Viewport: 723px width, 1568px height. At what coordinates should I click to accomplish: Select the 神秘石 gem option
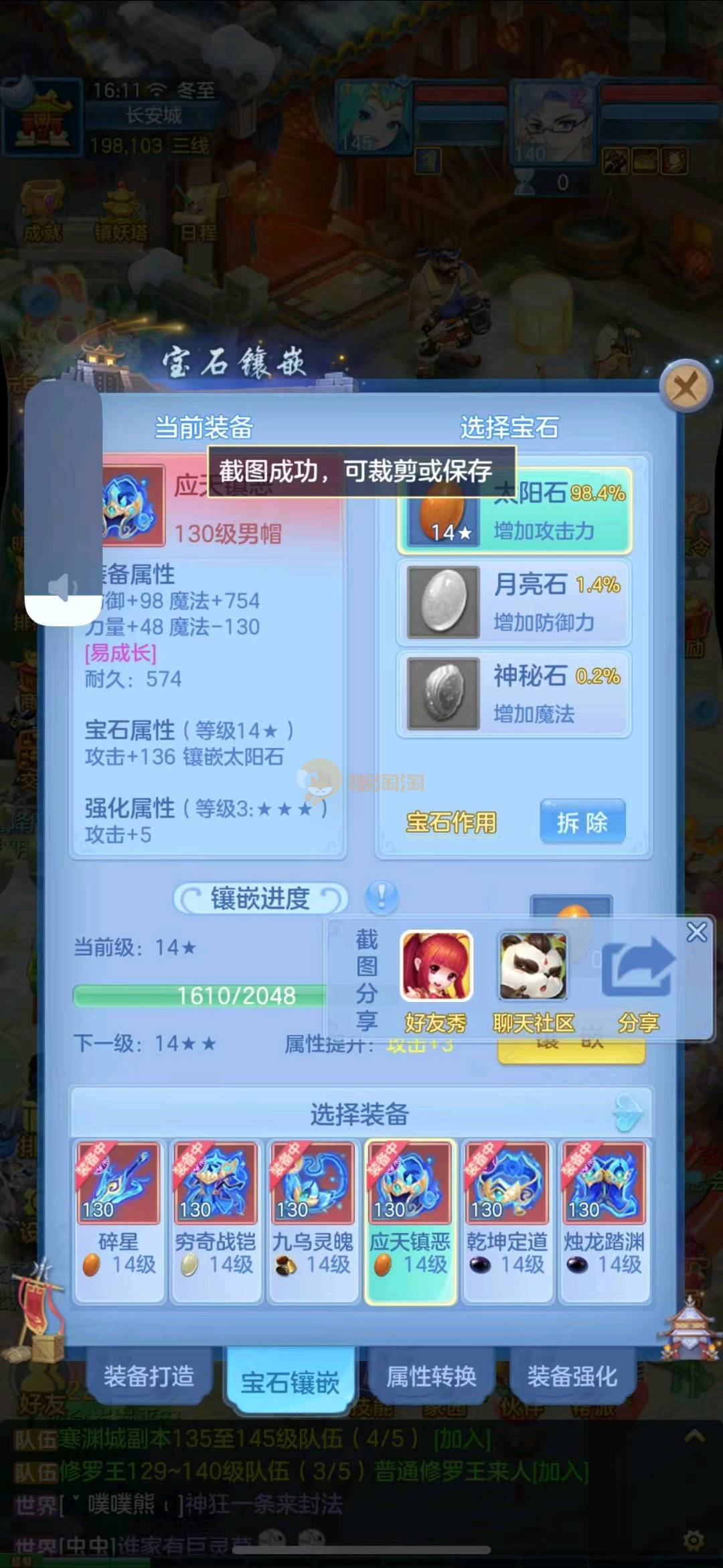[514, 693]
